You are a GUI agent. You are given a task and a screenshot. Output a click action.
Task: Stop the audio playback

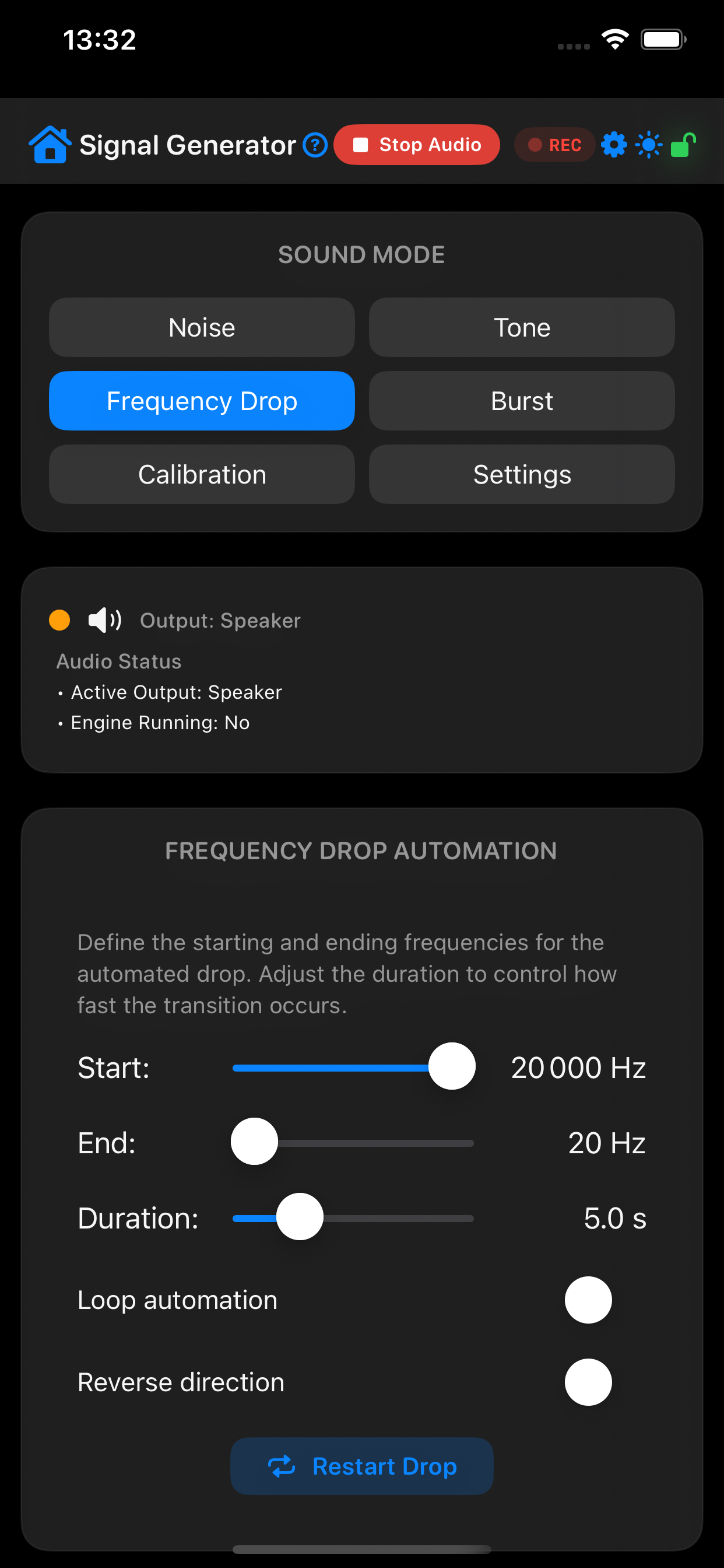417,145
